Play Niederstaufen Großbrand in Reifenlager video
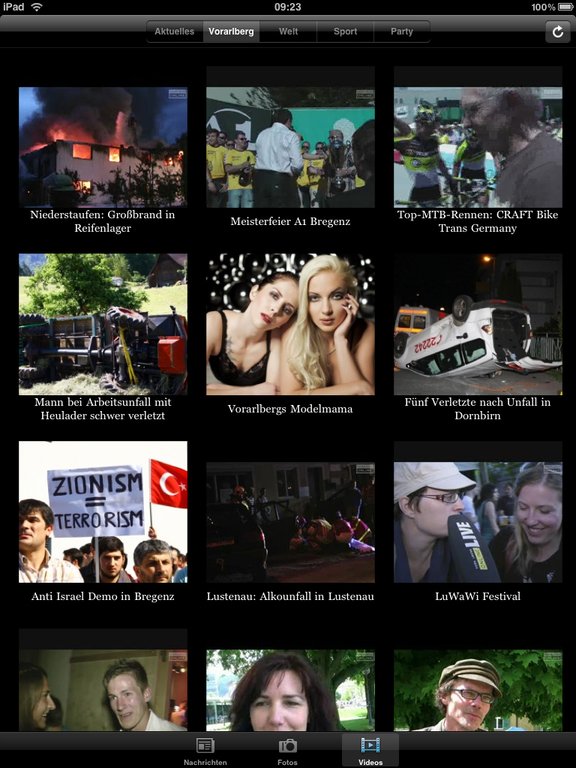This screenshot has width=576, height=768. pos(103,147)
